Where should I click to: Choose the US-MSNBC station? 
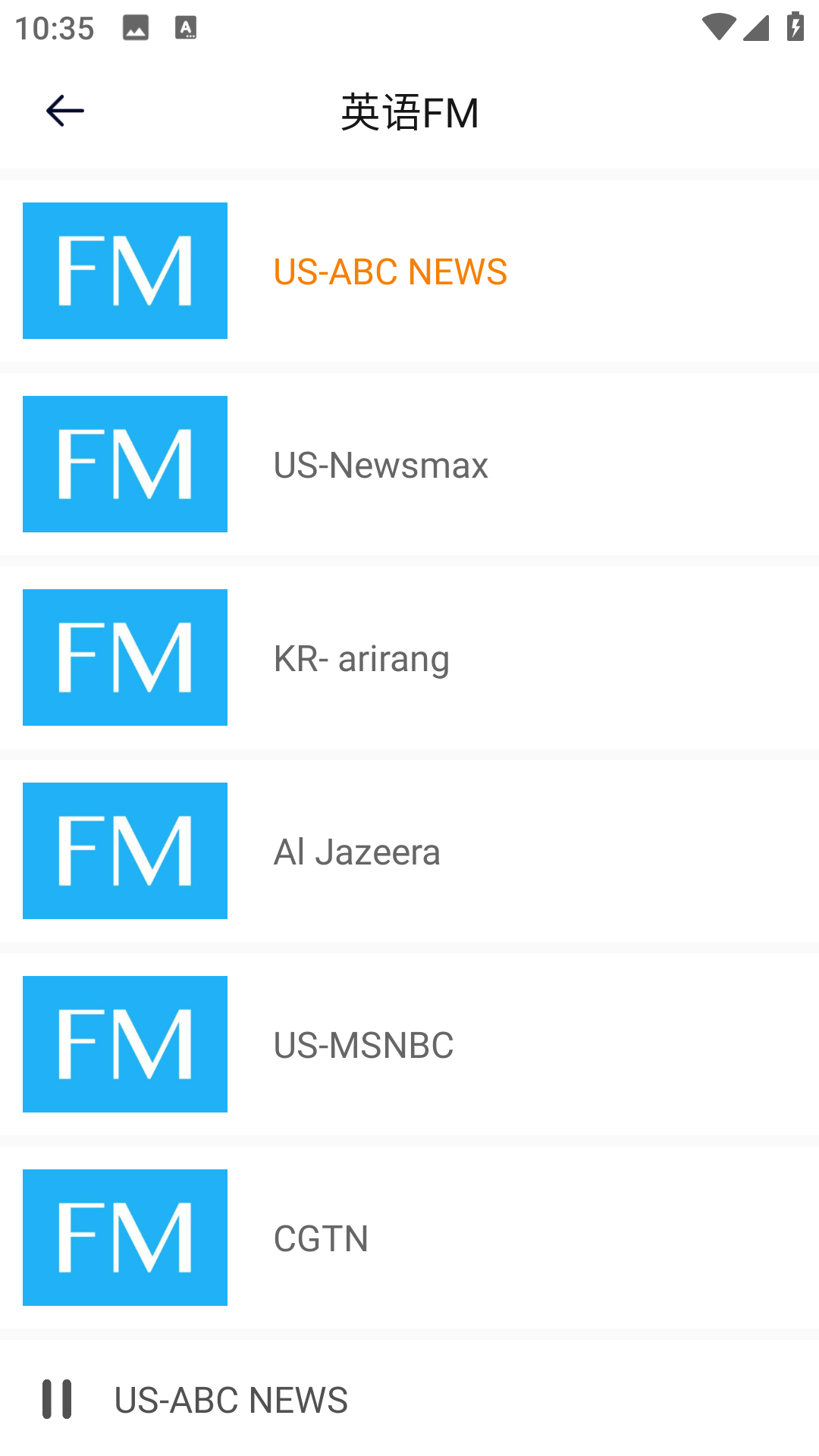(409, 1044)
